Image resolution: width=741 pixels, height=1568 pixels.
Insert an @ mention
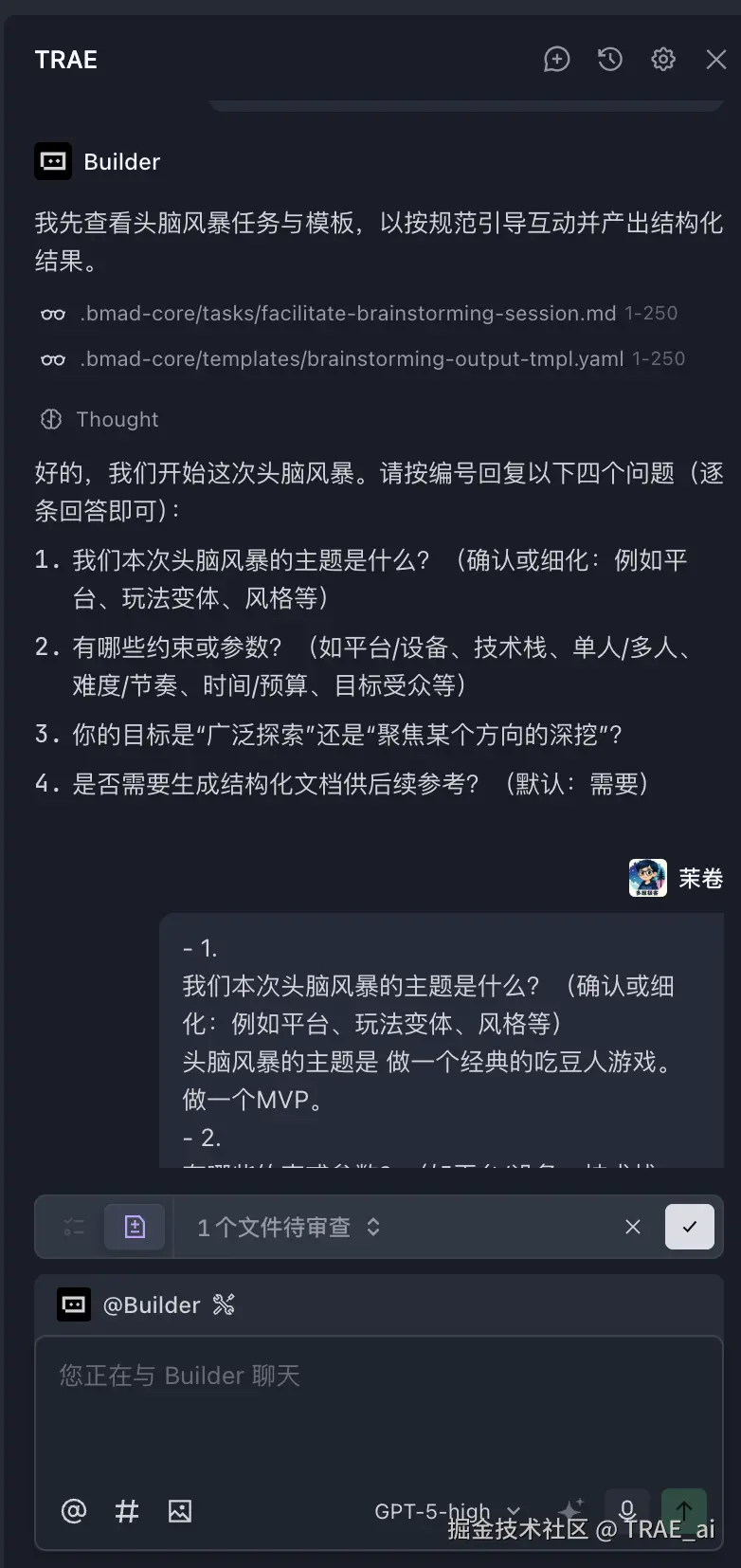coord(74,1510)
